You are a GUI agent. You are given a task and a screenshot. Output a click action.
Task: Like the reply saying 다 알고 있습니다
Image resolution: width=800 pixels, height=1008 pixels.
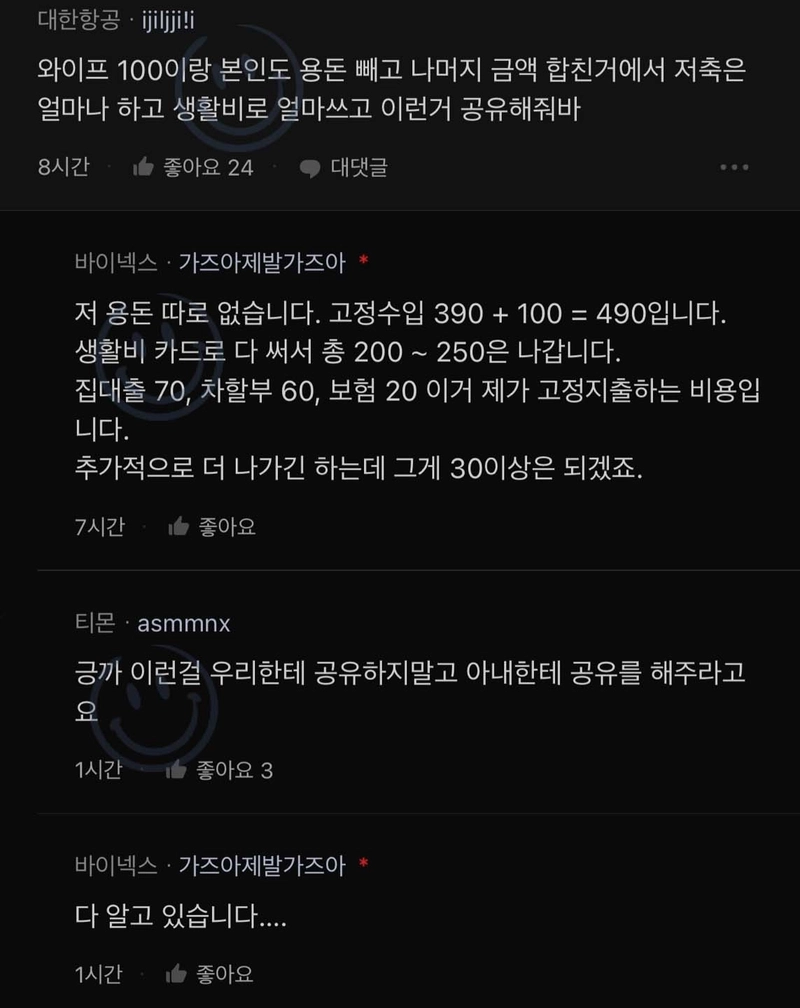point(211,972)
